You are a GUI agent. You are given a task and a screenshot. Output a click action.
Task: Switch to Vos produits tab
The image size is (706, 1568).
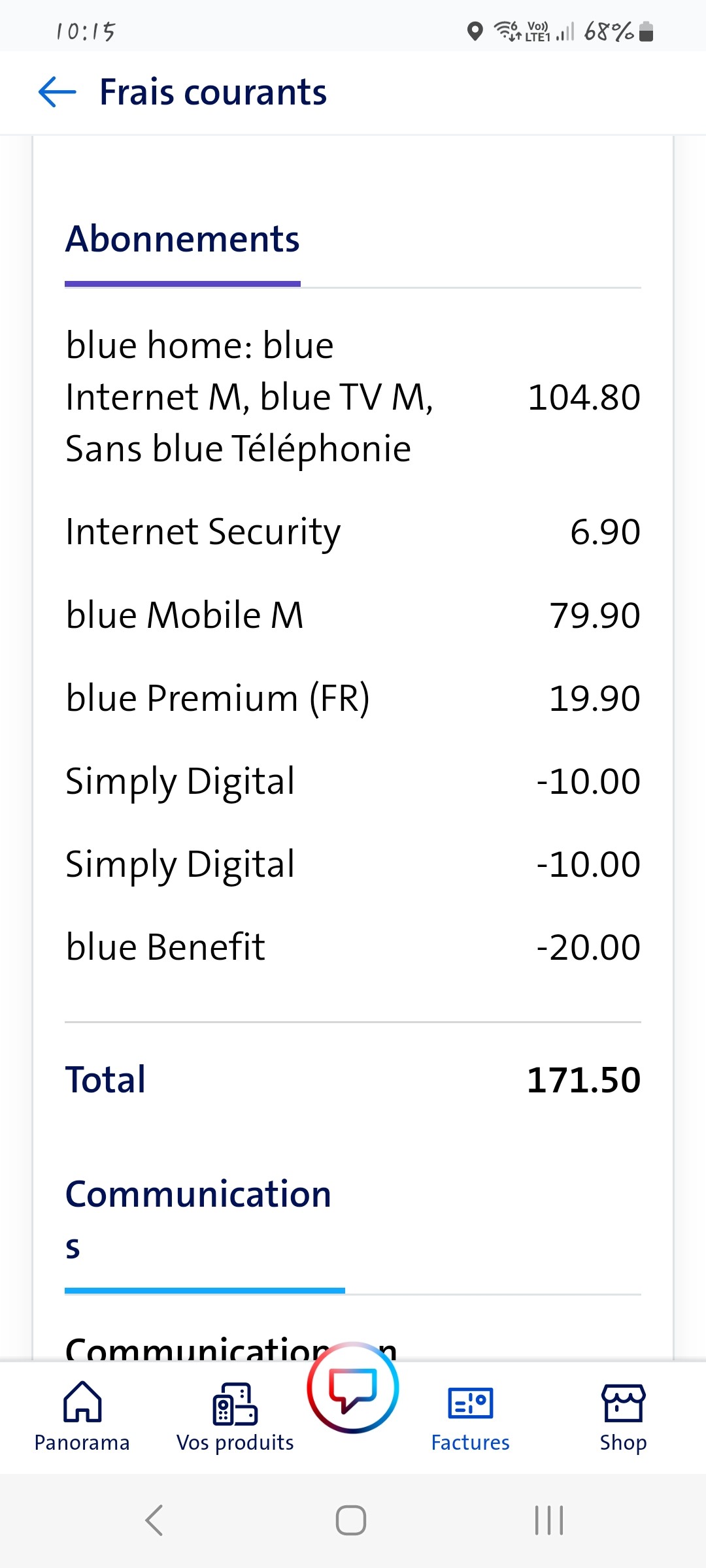click(235, 1415)
